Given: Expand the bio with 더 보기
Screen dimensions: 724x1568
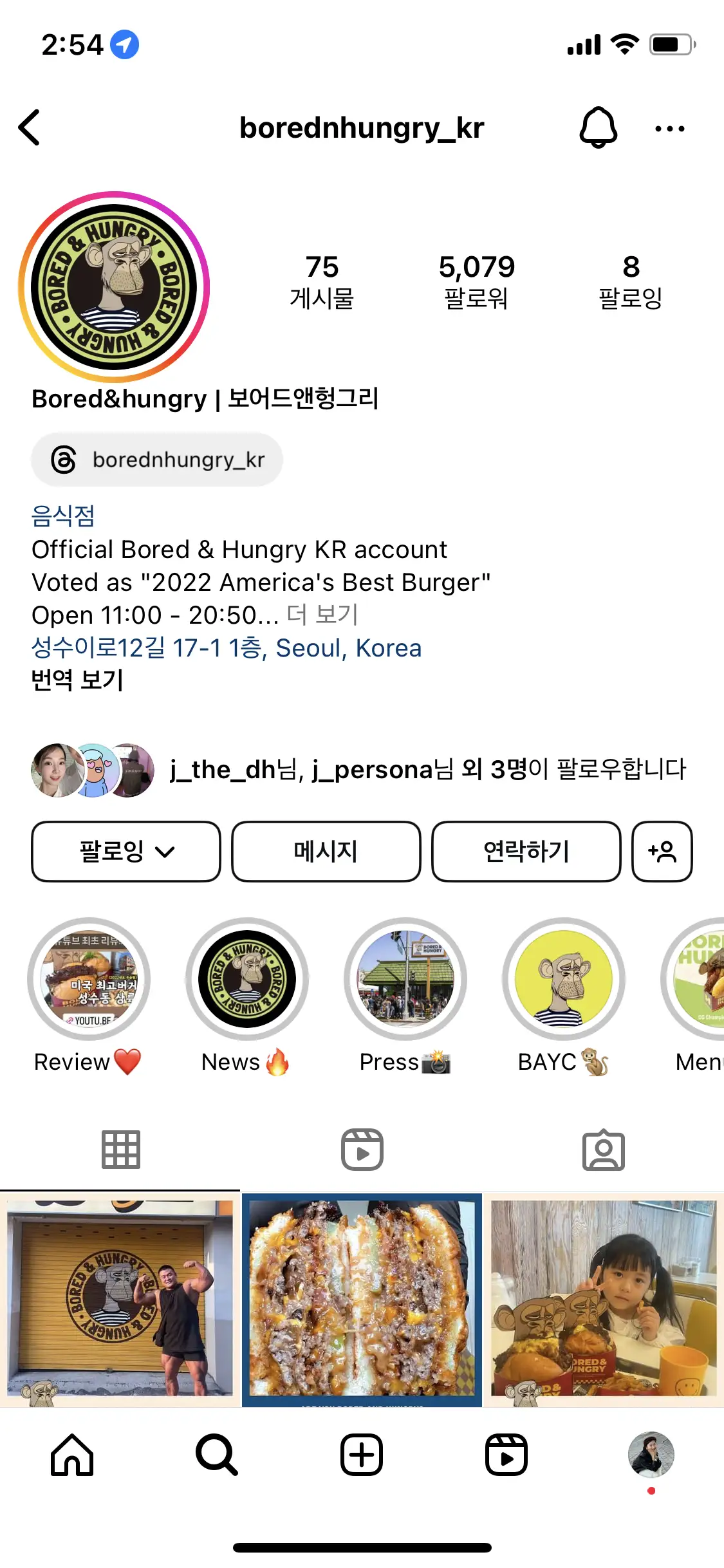Looking at the screenshot, I should click(322, 615).
